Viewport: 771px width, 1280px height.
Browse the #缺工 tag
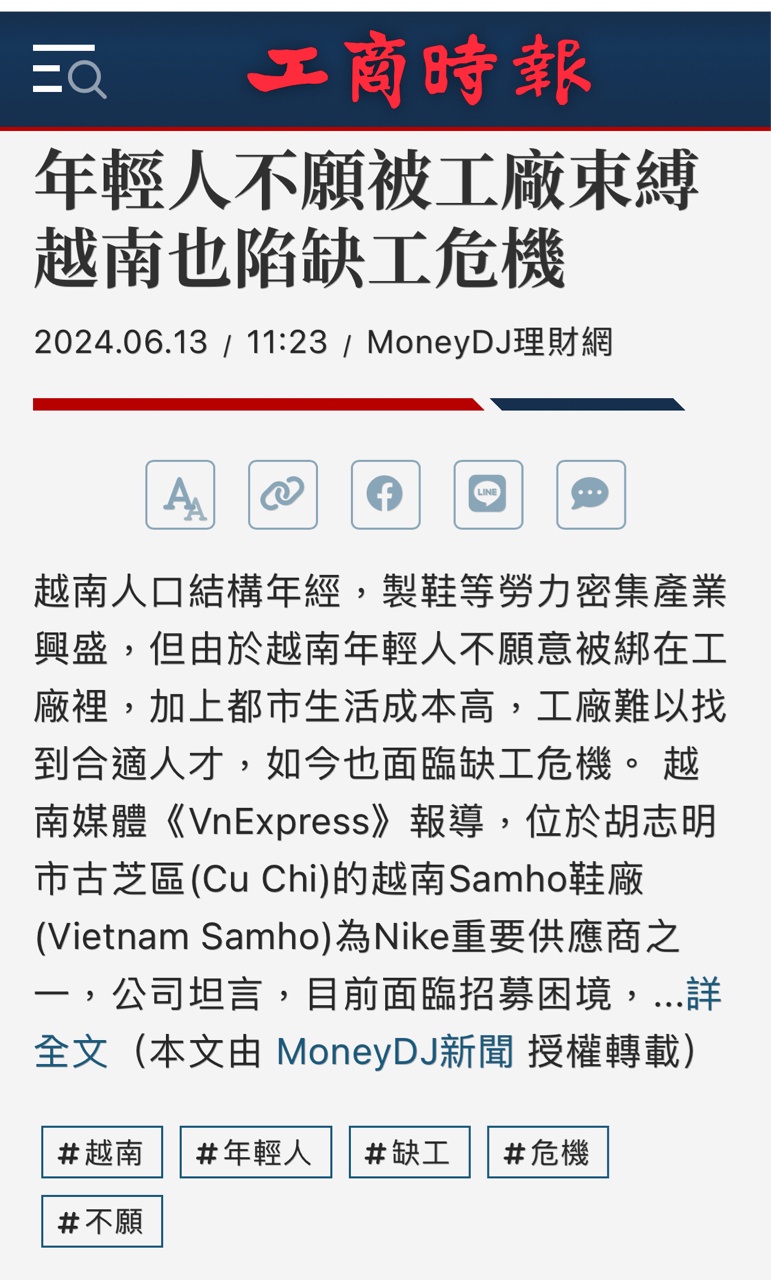(409, 1152)
